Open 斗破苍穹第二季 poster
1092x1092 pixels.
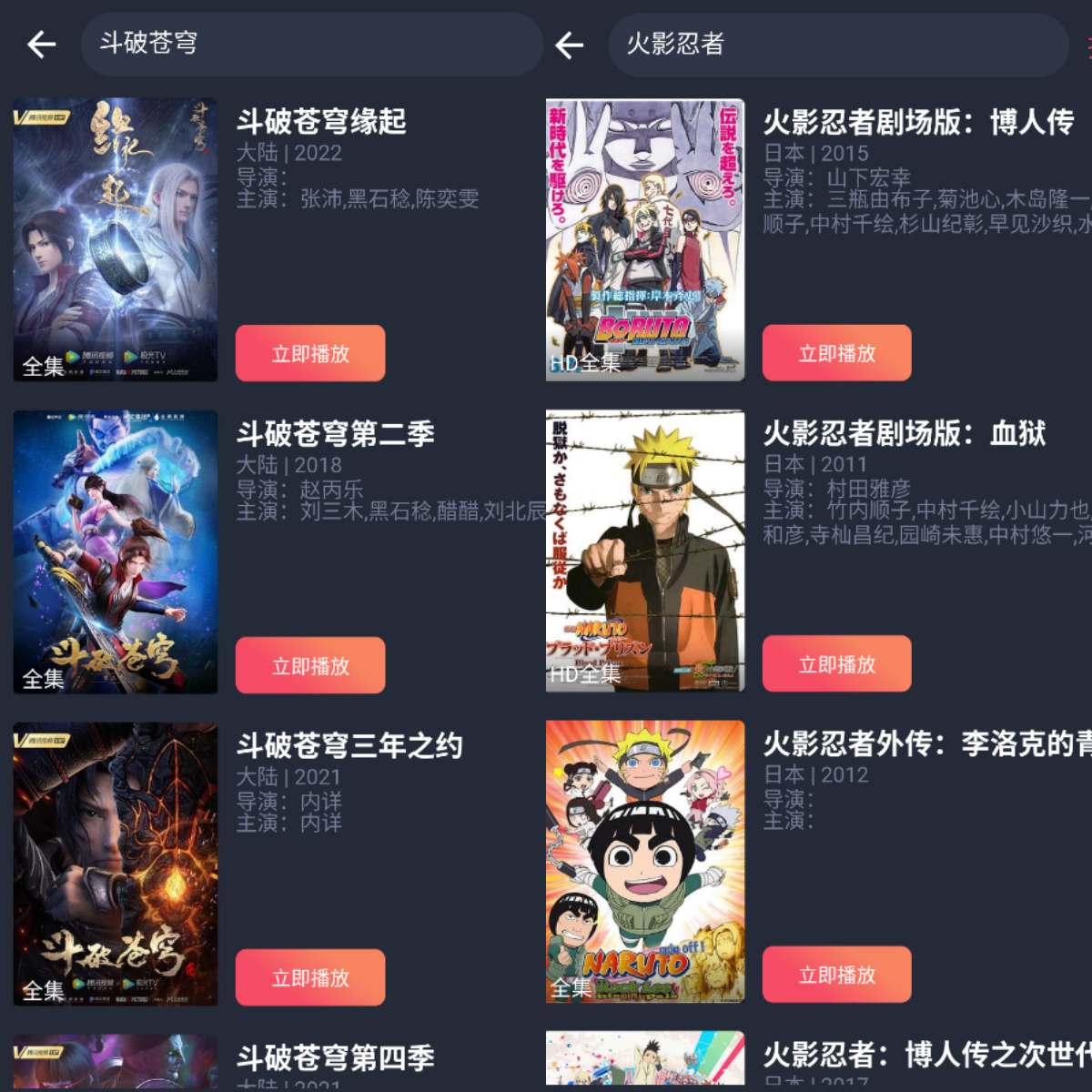tap(116, 551)
